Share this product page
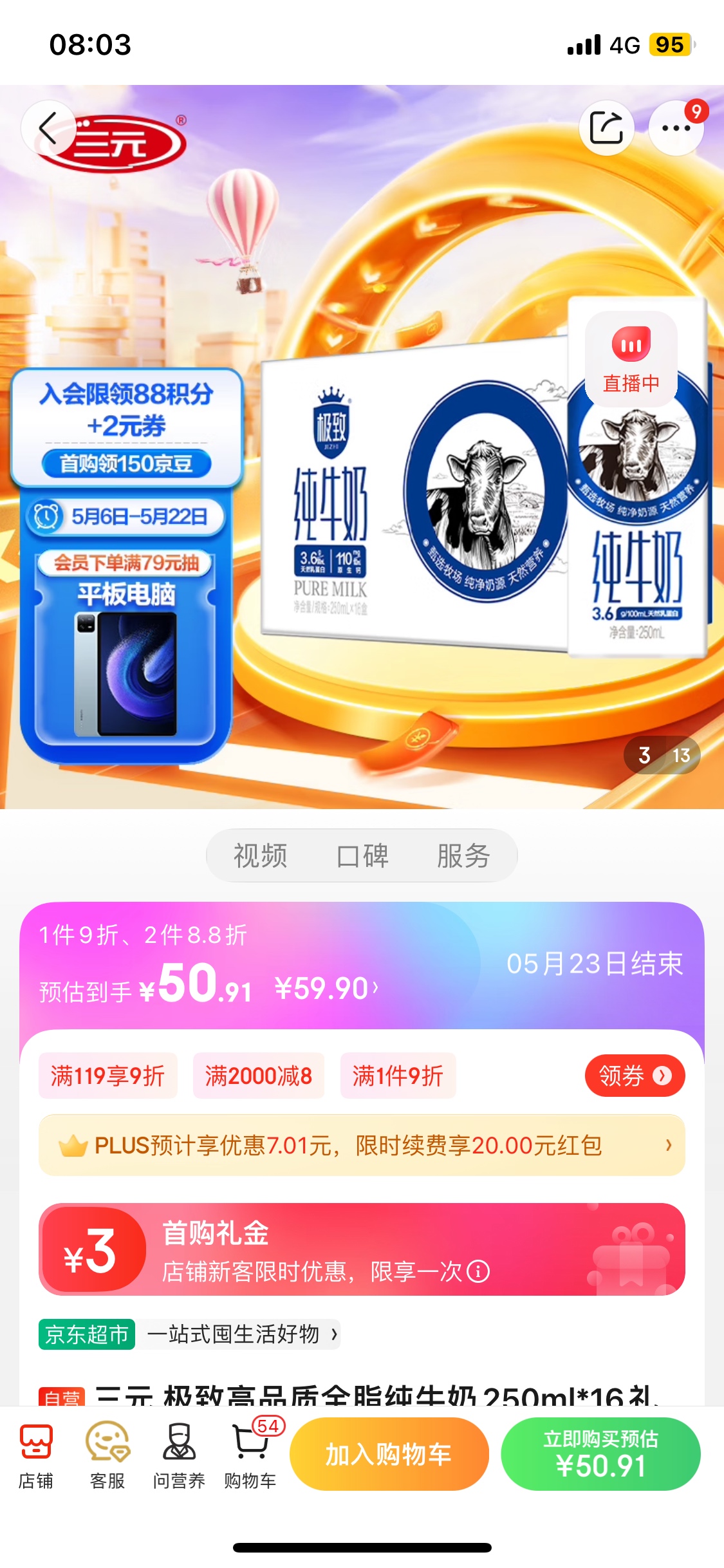 pyautogui.click(x=606, y=128)
